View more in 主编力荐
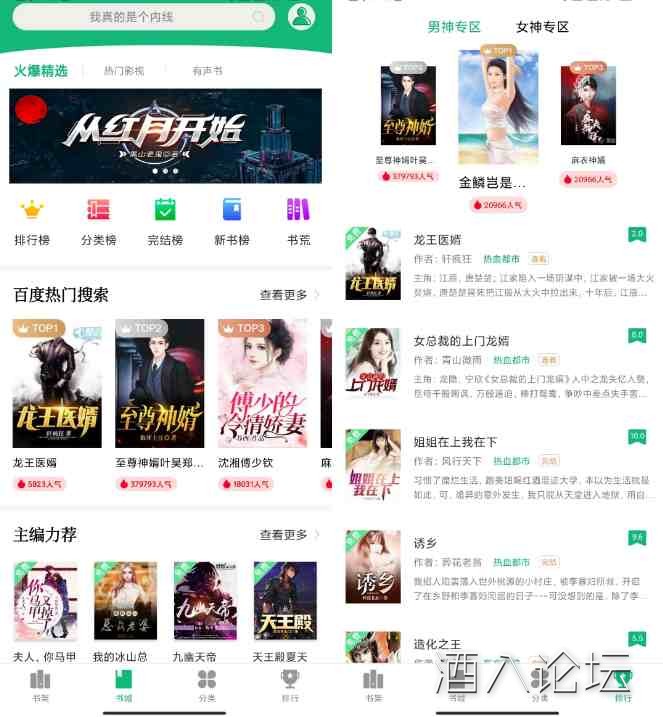Viewport: 663px width, 717px height. (x=289, y=535)
